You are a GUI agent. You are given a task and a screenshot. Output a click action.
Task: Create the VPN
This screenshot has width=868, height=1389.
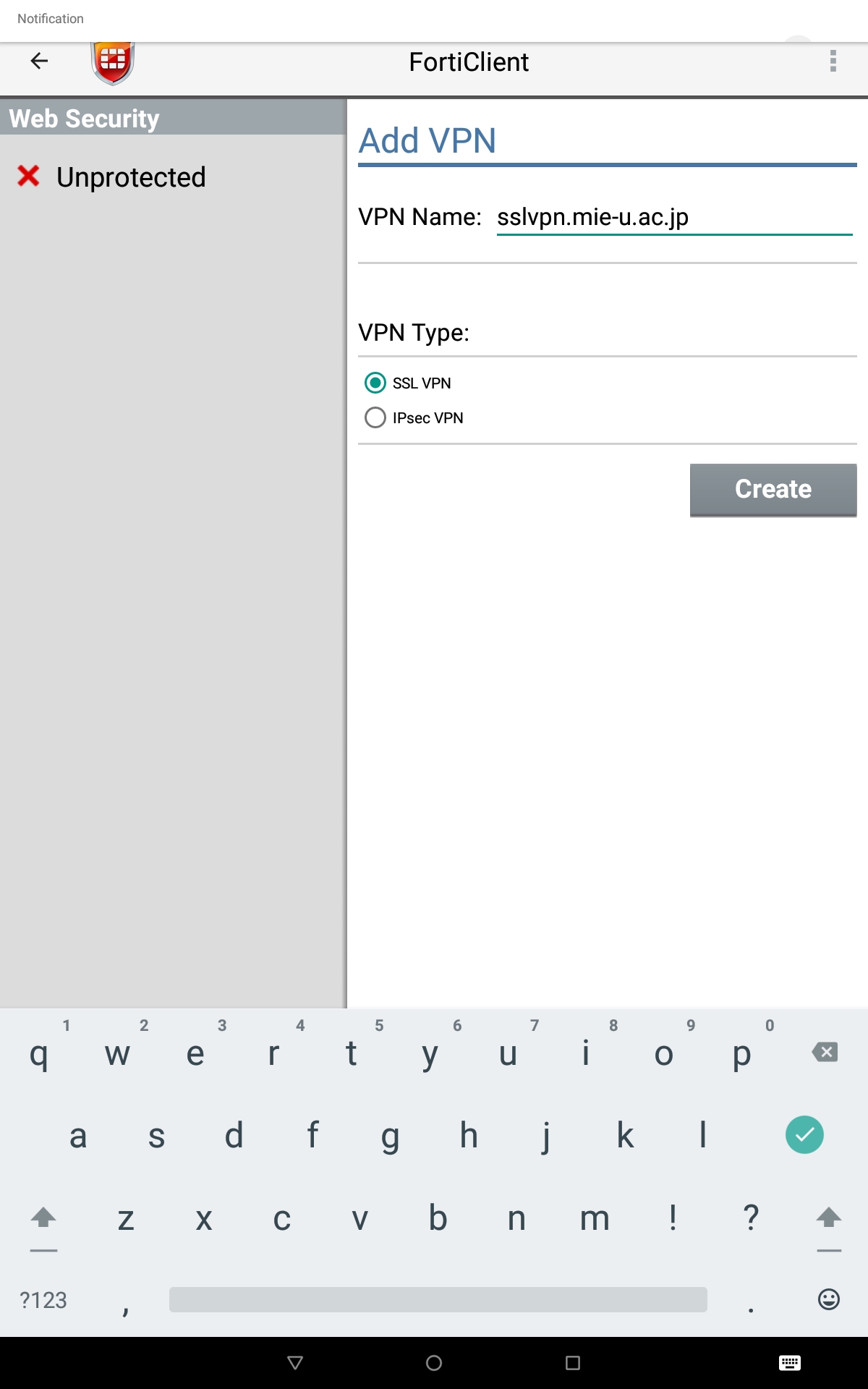click(773, 490)
